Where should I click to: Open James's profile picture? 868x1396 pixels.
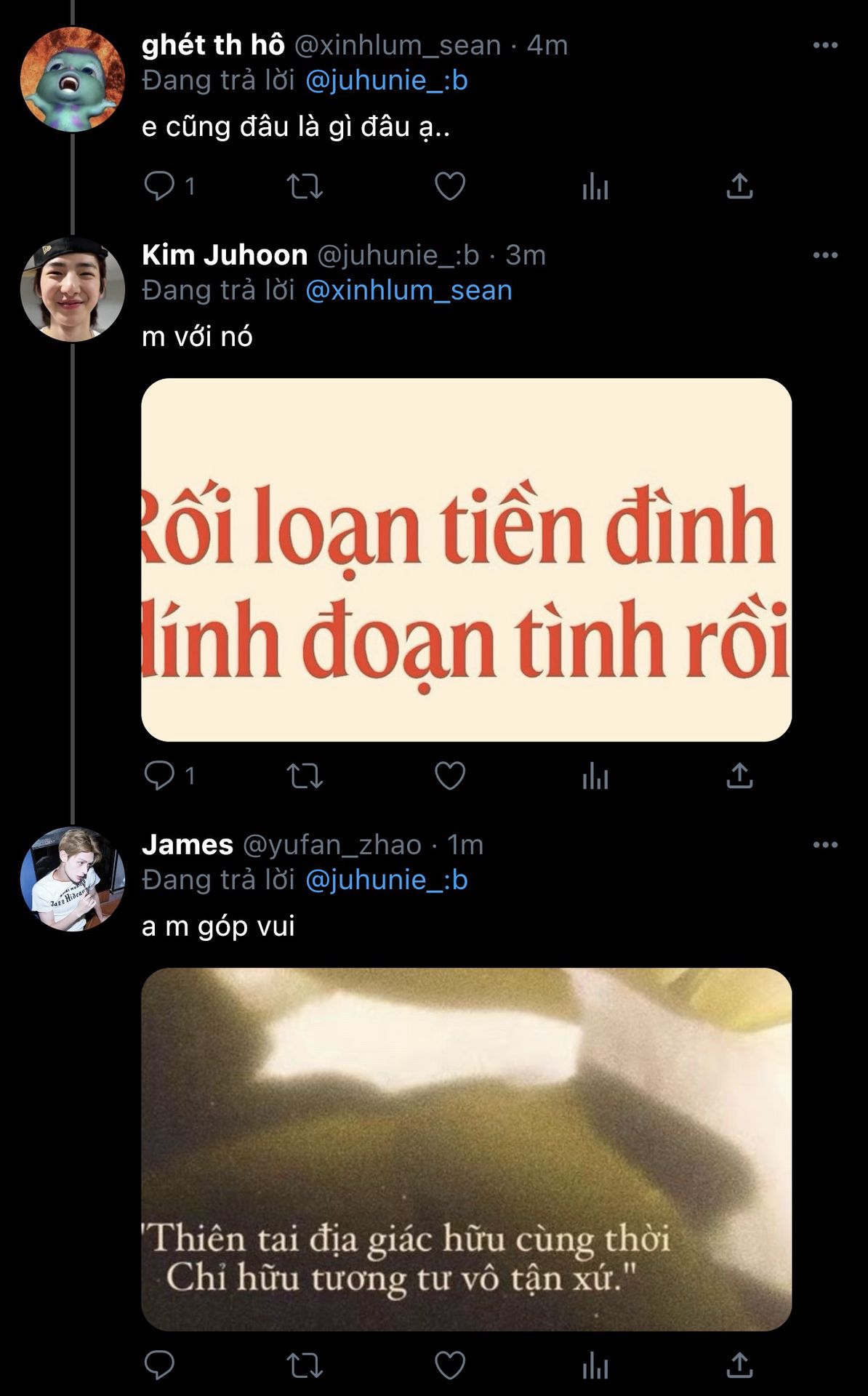pyautogui.click(x=72, y=879)
